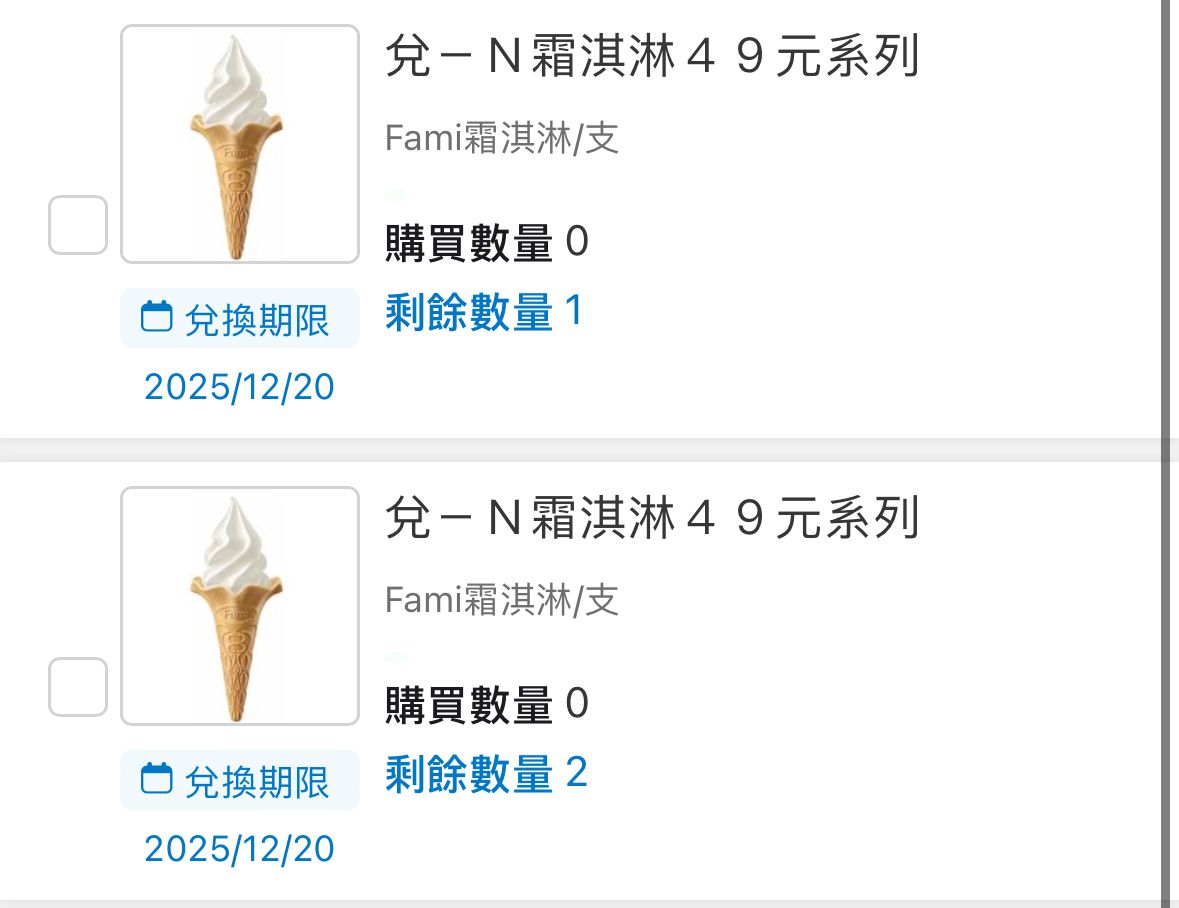
Task: Check the box for the voucher with 剩餘數量 2
Action: click(78, 687)
